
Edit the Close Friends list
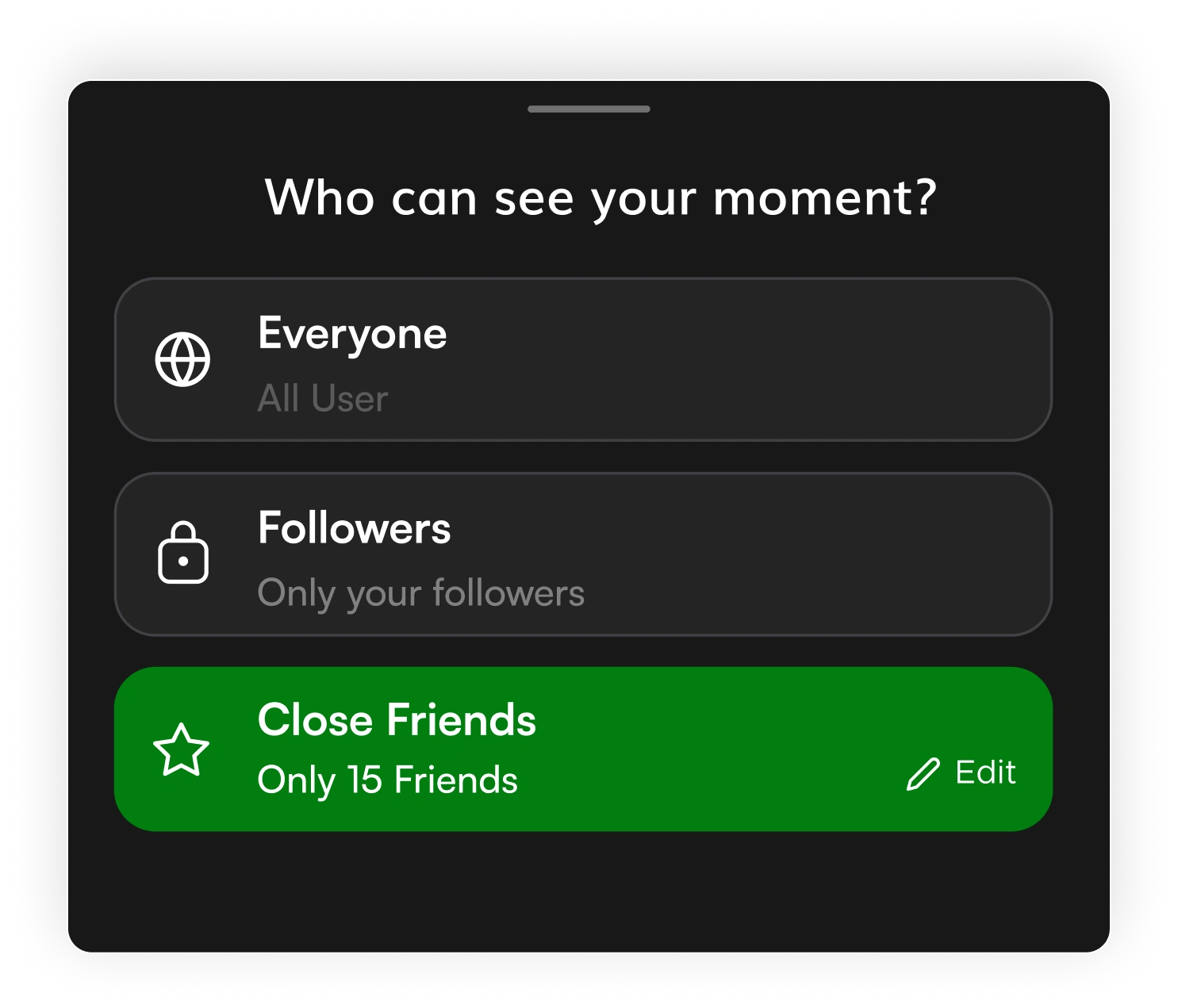coord(961,773)
